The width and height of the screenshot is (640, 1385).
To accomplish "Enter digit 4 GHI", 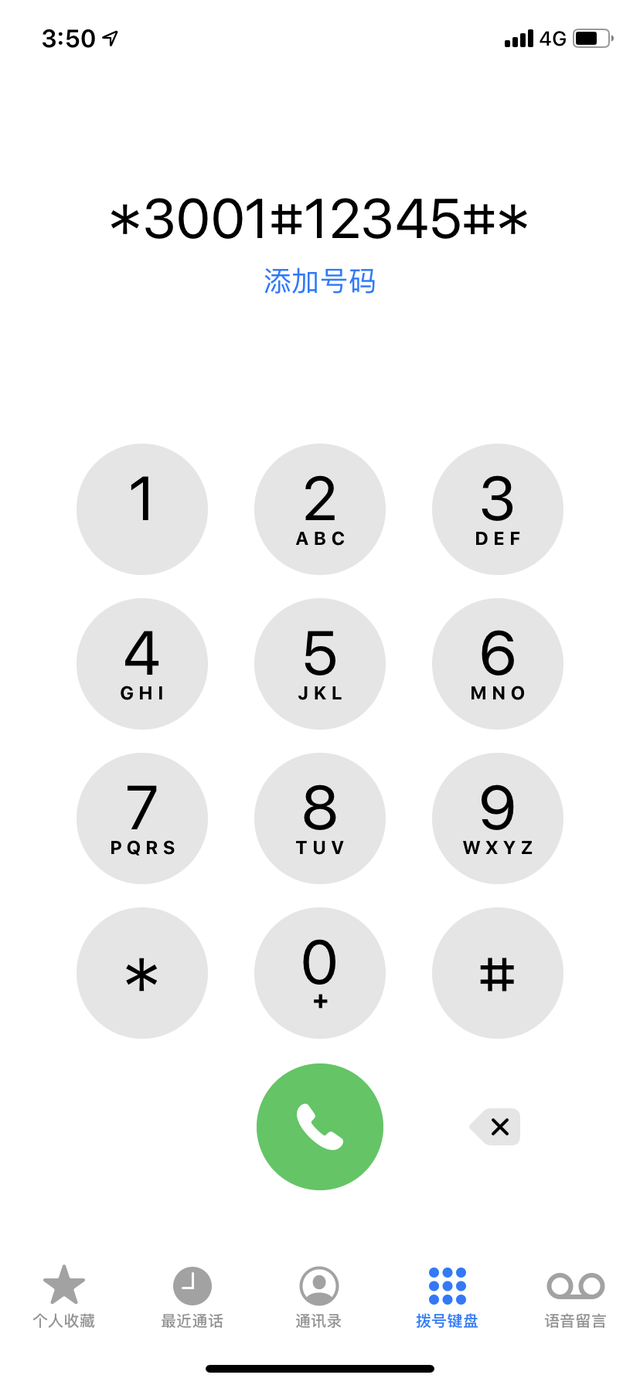I will coord(142,664).
